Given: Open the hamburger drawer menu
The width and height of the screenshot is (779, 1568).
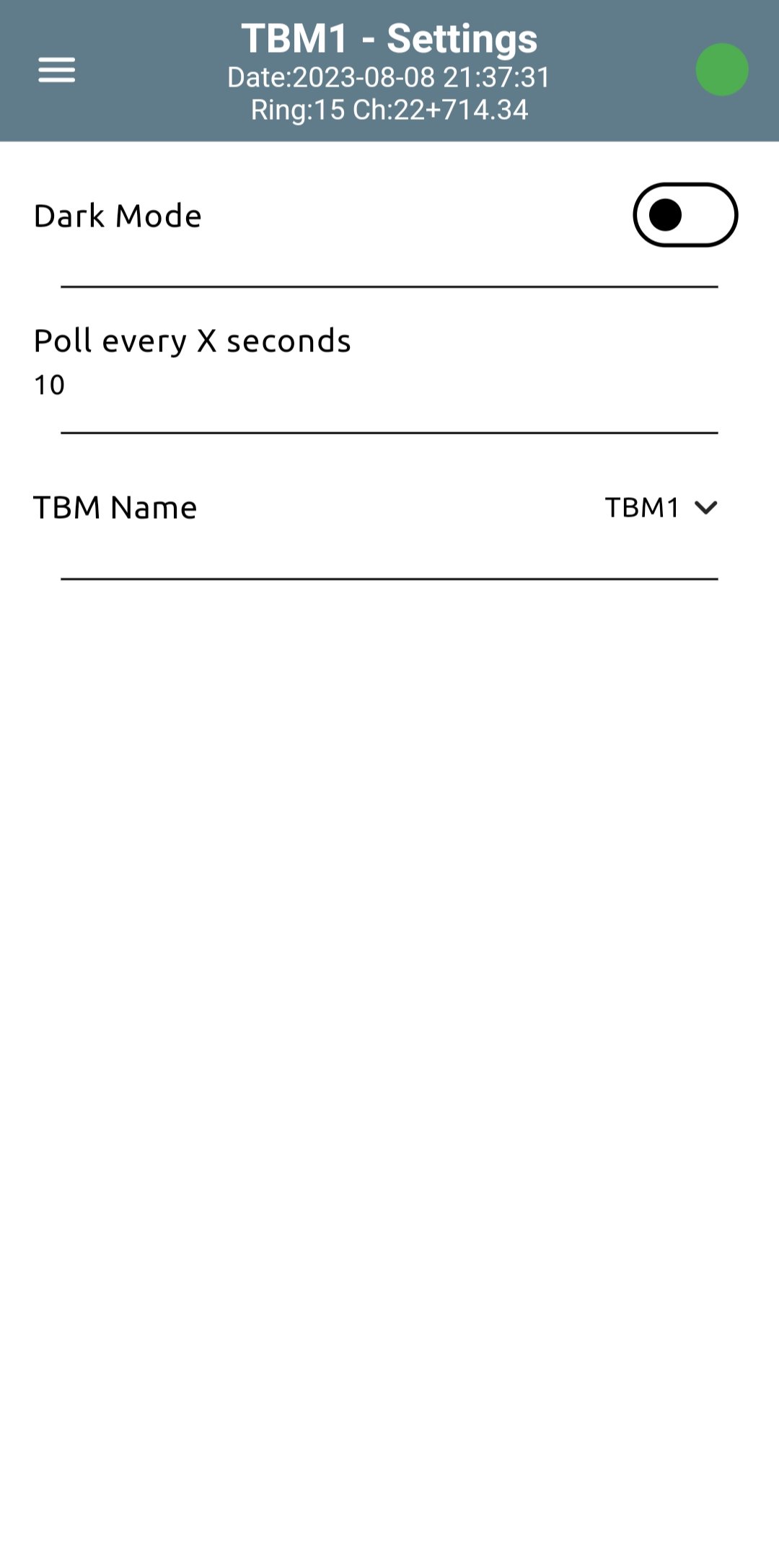Looking at the screenshot, I should click(x=56, y=70).
